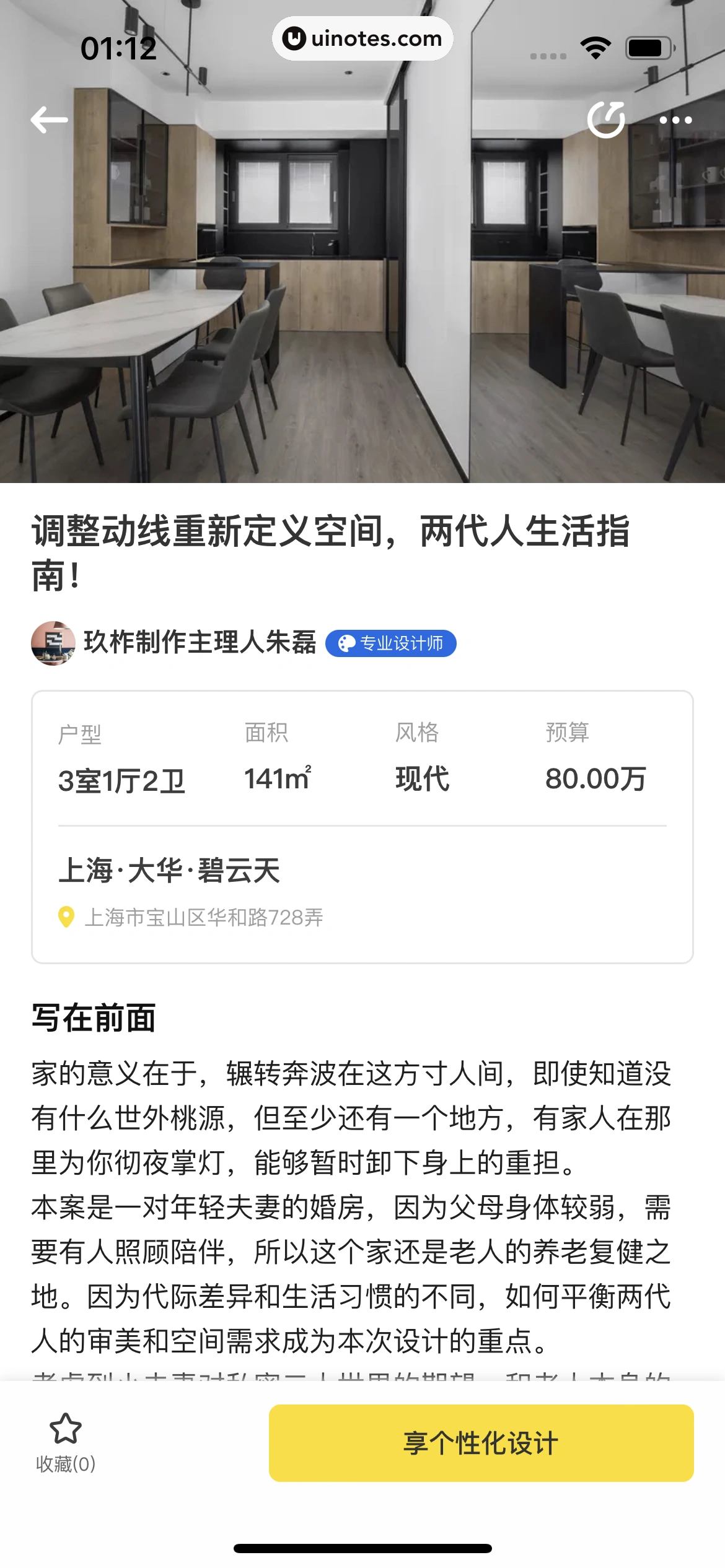Viewport: 725px width, 1568px height.
Task: Select the 专业设计师 badge
Action: pyautogui.click(x=393, y=644)
